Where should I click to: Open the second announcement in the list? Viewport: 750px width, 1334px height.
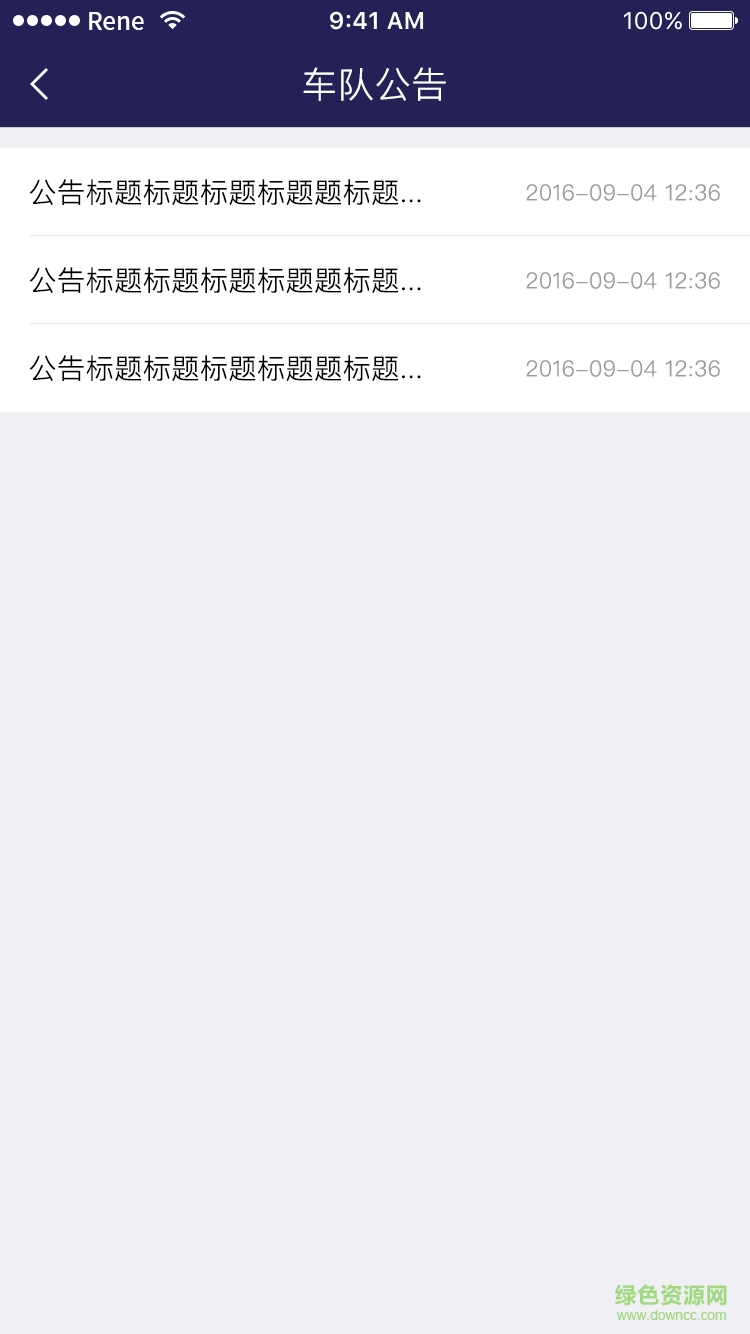(x=225, y=280)
